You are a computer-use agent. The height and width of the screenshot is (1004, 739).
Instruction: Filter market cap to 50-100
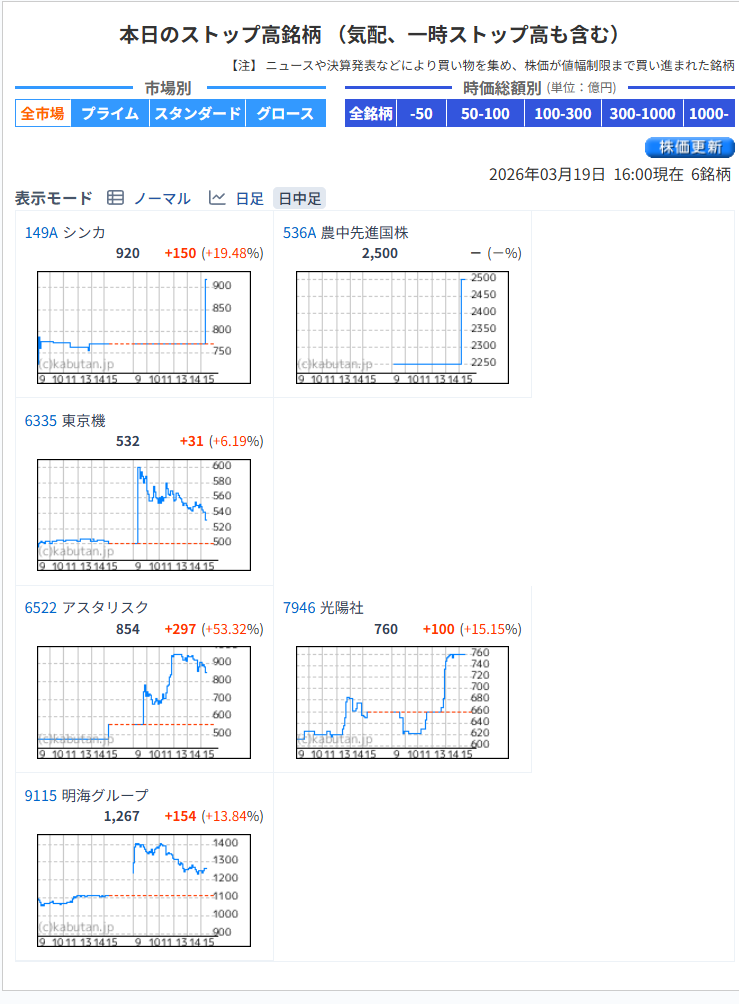coord(485,113)
